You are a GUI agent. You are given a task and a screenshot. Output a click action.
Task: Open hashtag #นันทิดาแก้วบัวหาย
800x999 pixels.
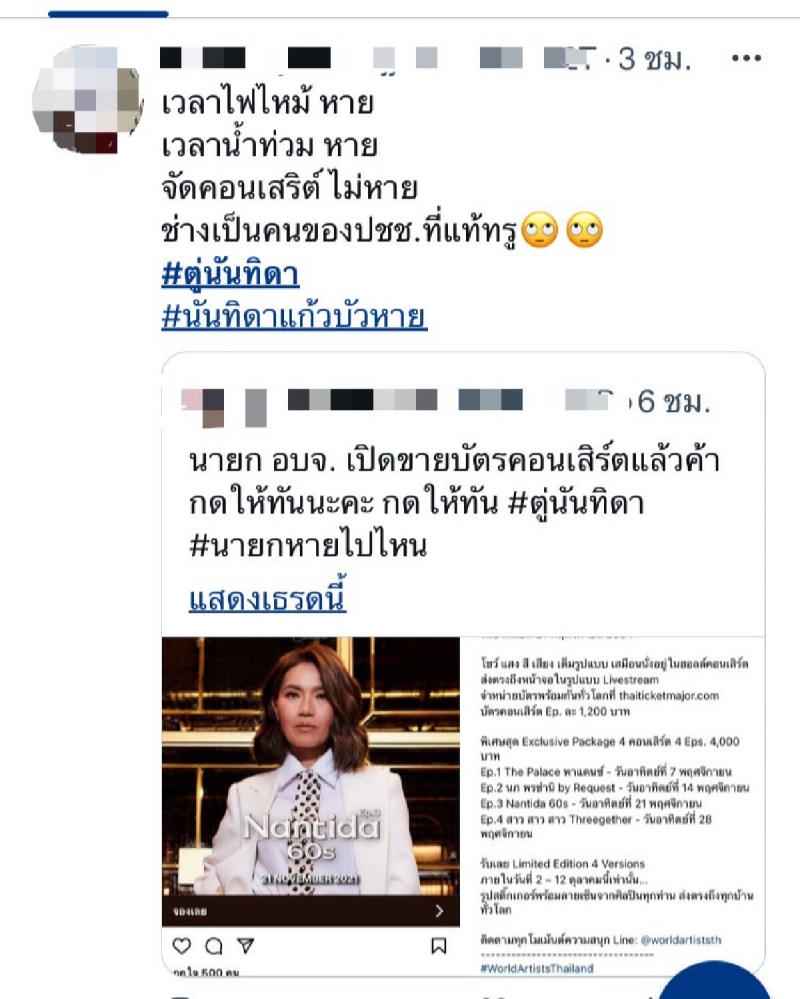[294, 318]
